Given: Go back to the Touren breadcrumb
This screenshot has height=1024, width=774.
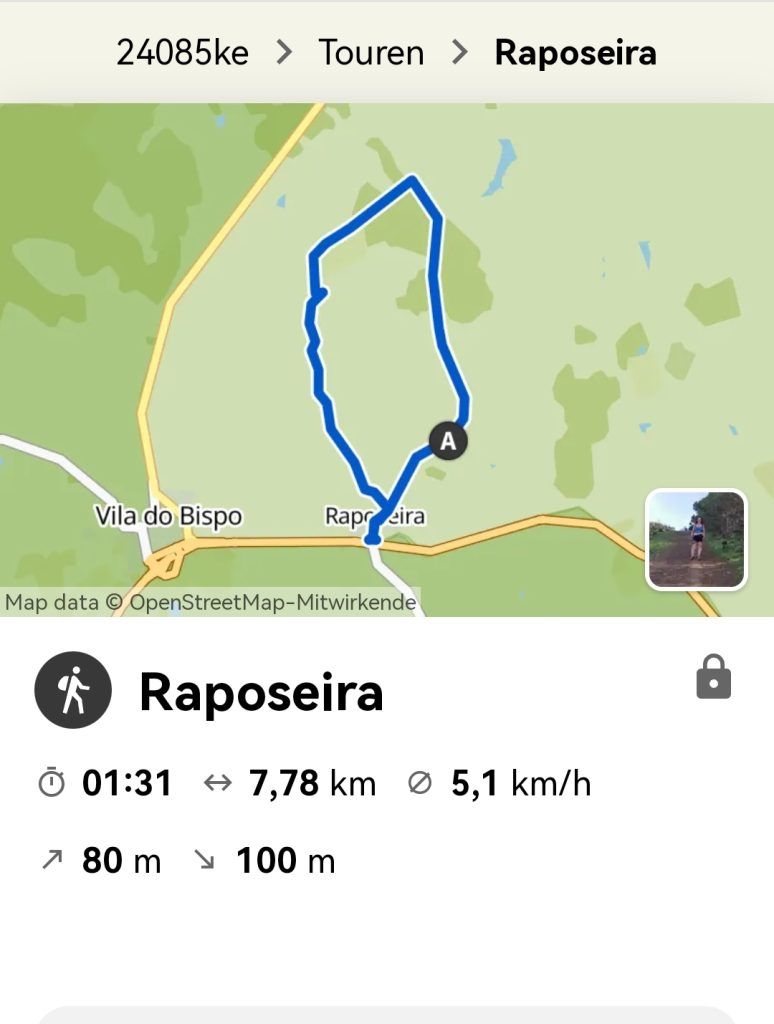Looking at the screenshot, I should (371, 52).
